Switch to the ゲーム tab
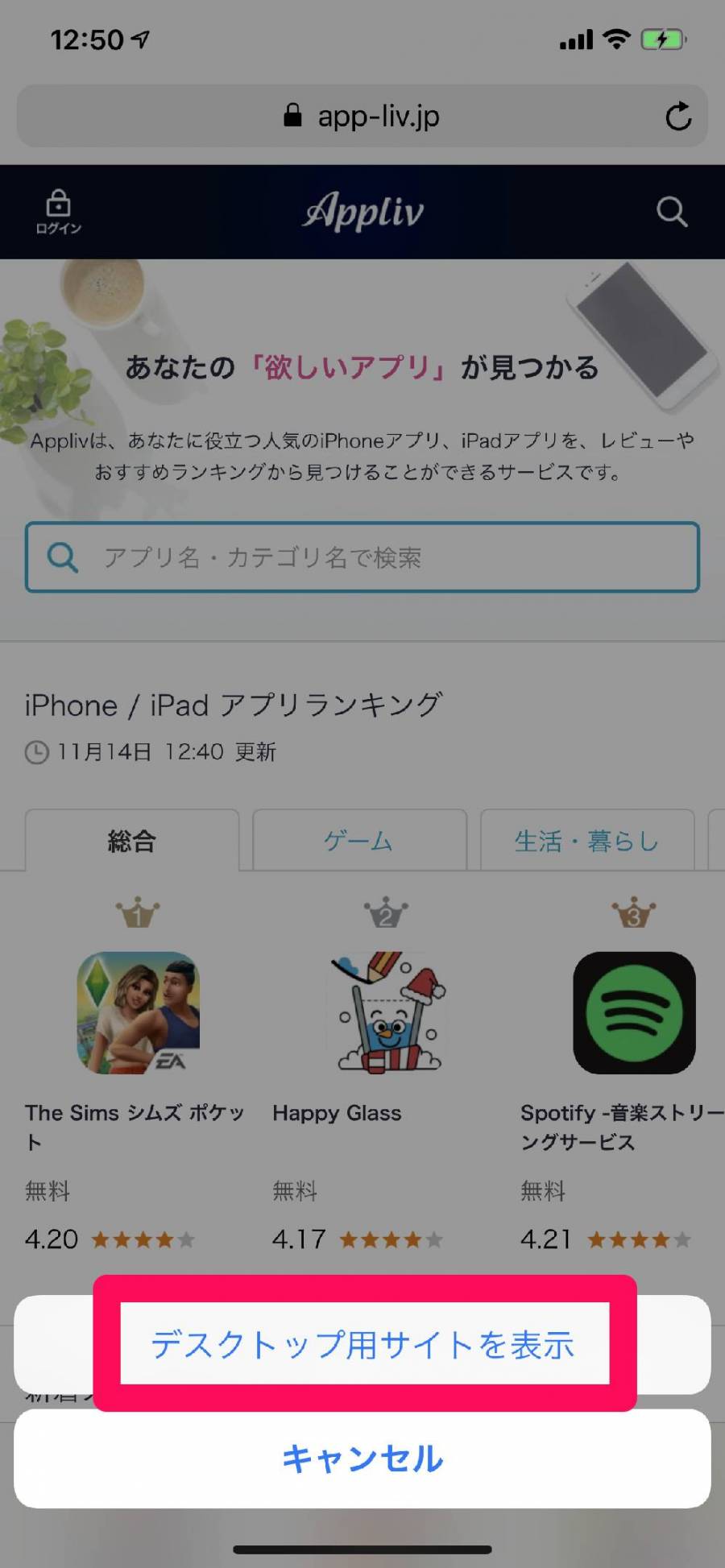725x1568 pixels. click(359, 841)
